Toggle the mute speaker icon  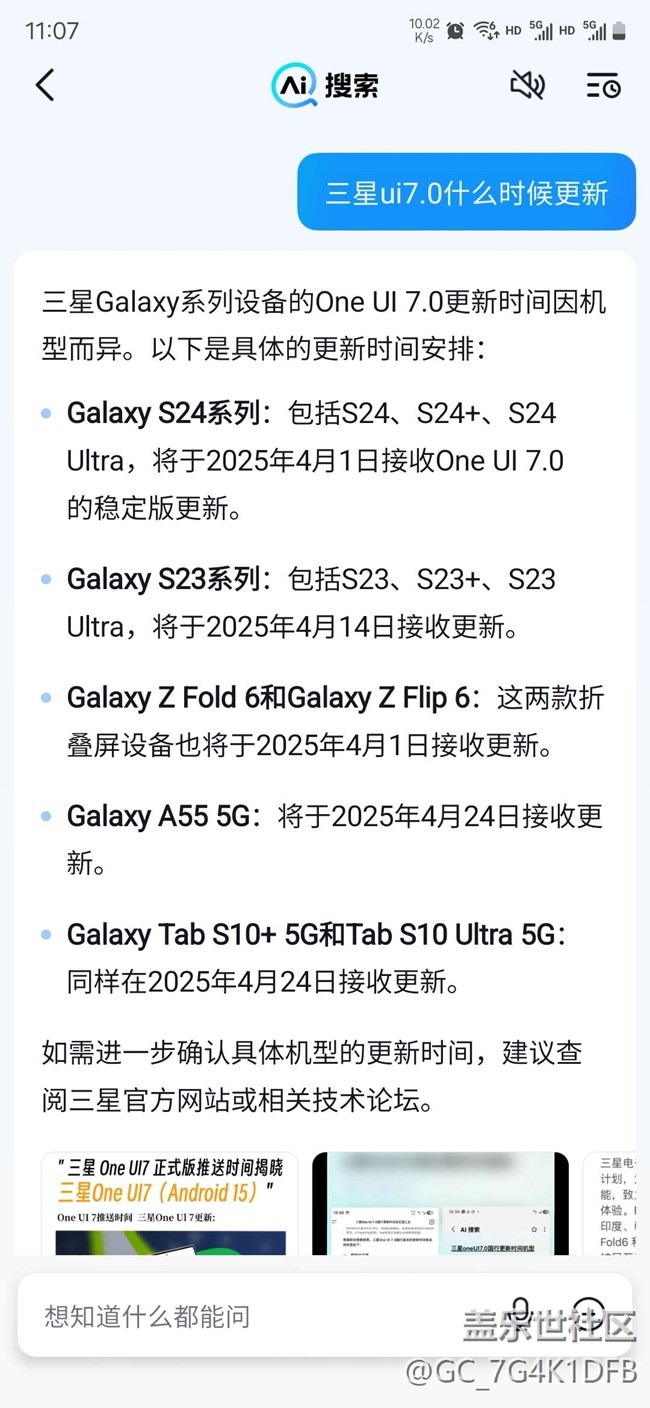tap(527, 85)
